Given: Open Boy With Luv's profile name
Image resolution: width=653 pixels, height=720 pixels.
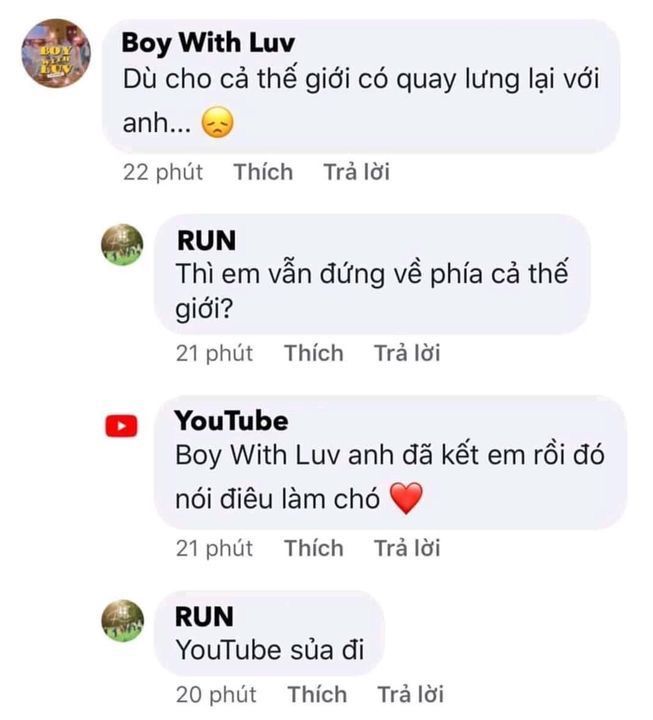Looking at the screenshot, I should [x=207, y=42].
